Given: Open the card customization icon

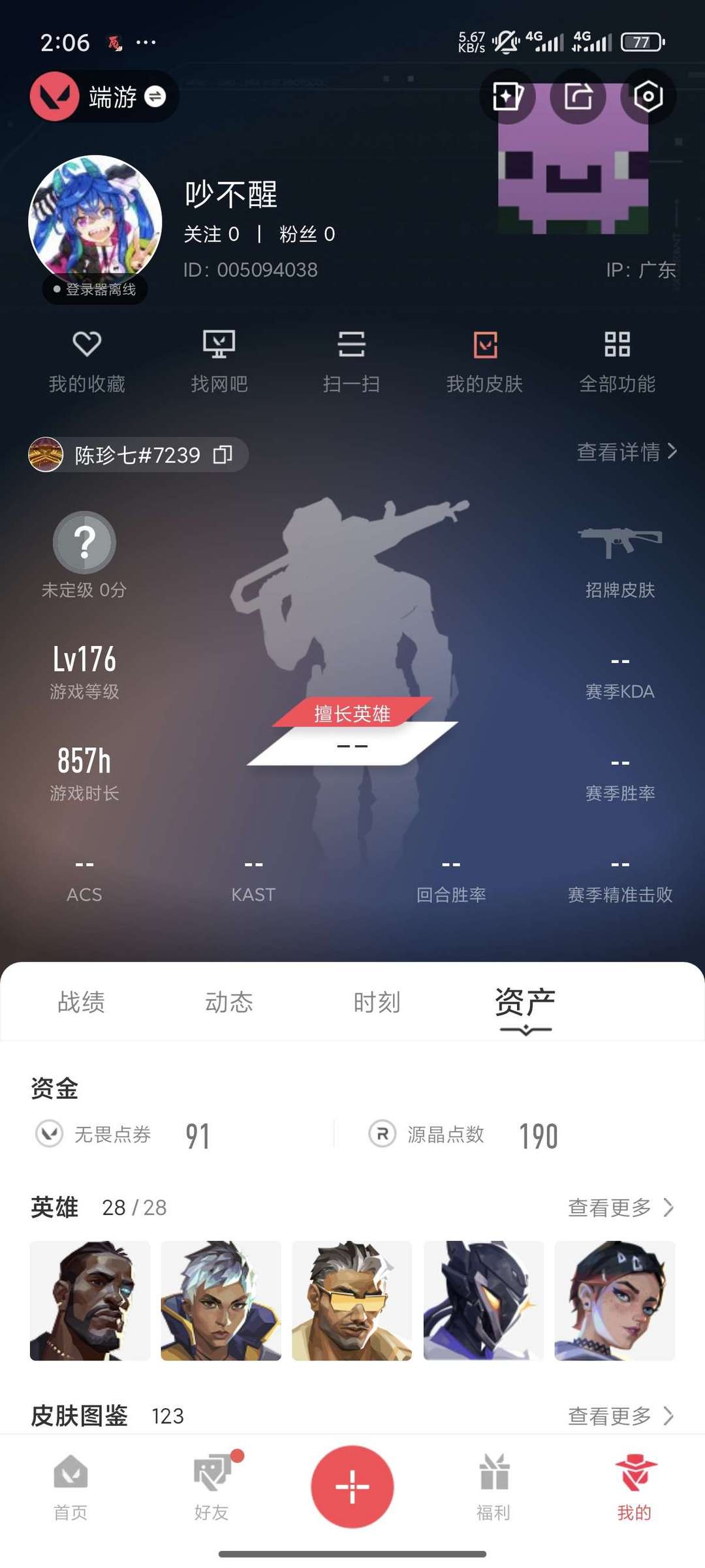Looking at the screenshot, I should tap(507, 97).
